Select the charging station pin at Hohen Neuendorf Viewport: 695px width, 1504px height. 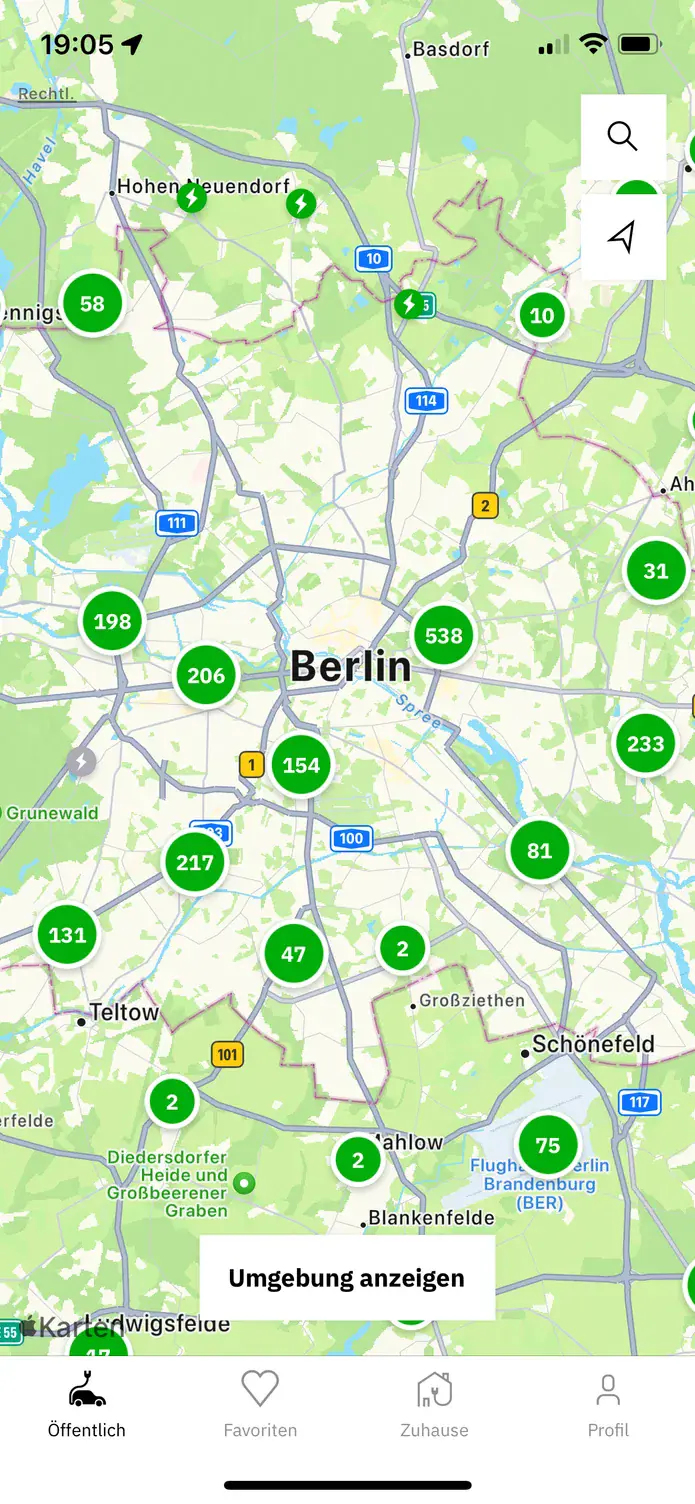[191, 198]
